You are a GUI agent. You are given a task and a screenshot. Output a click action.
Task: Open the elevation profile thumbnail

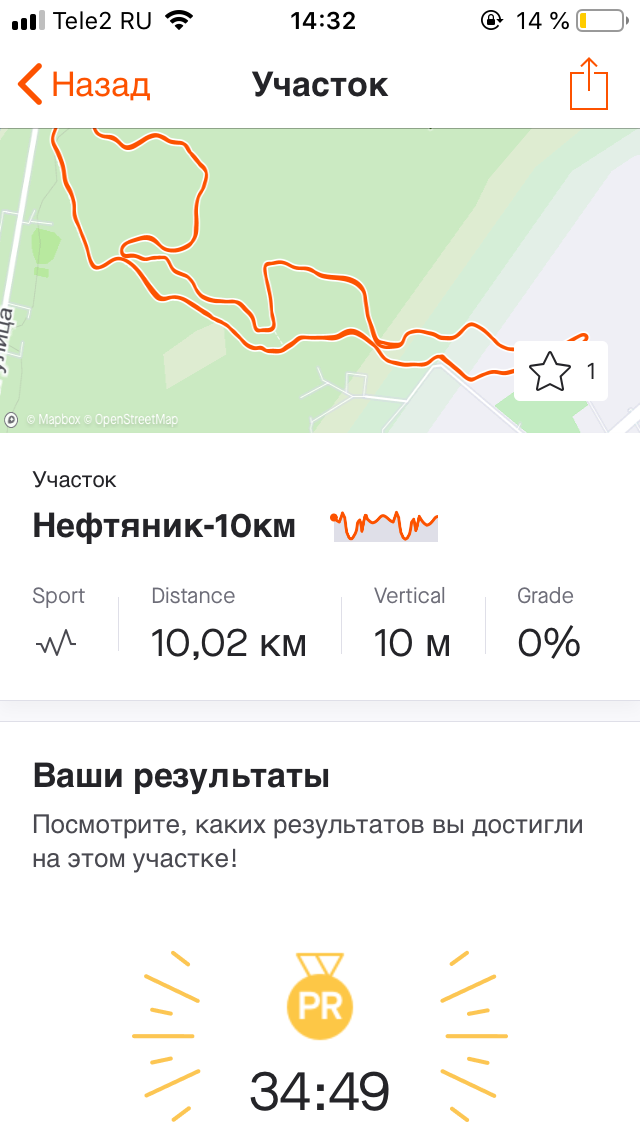[385, 525]
